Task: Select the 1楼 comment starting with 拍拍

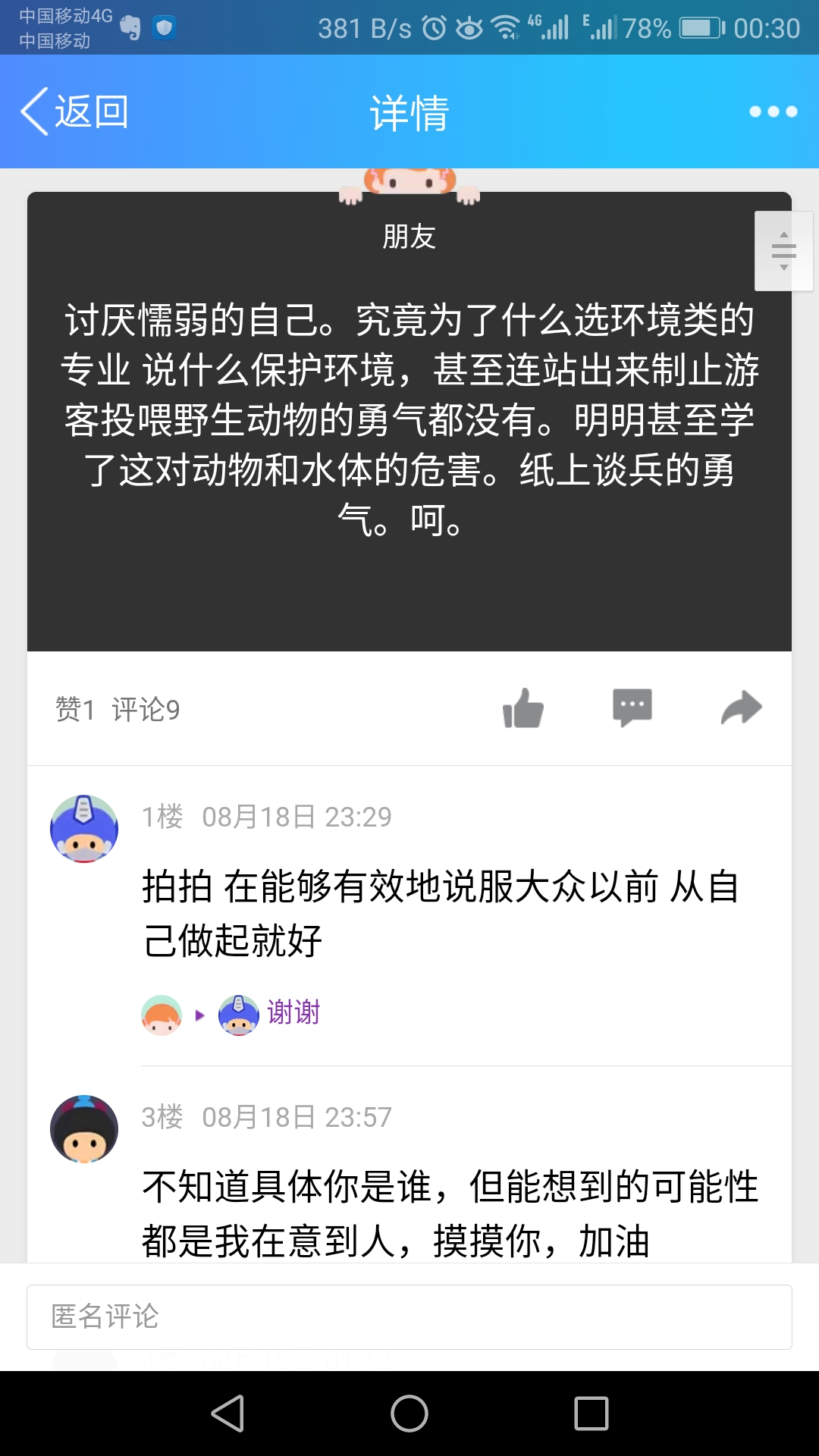Action: point(440,914)
